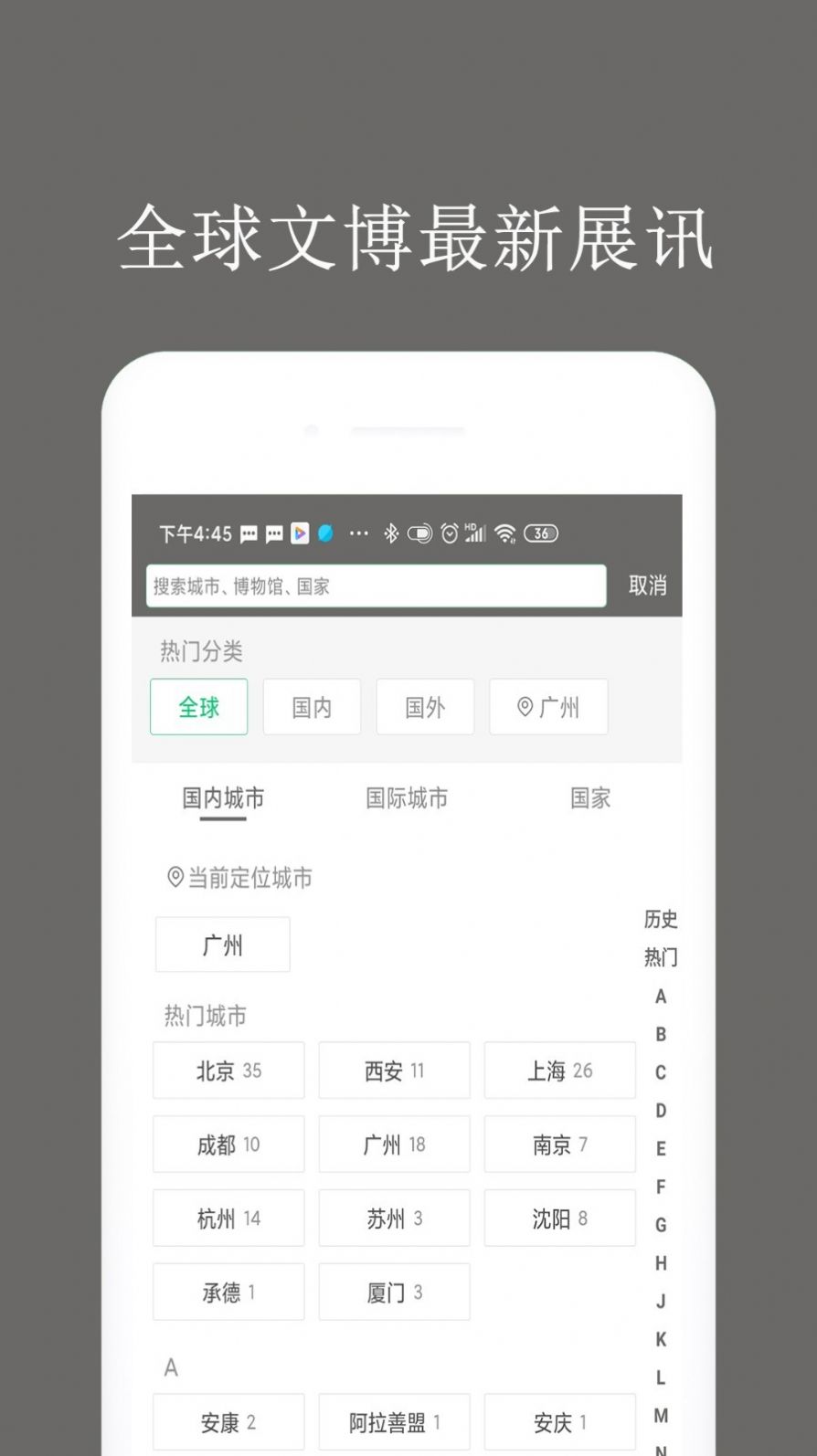Switch to the 国际城市 tab

coord(407,798)
